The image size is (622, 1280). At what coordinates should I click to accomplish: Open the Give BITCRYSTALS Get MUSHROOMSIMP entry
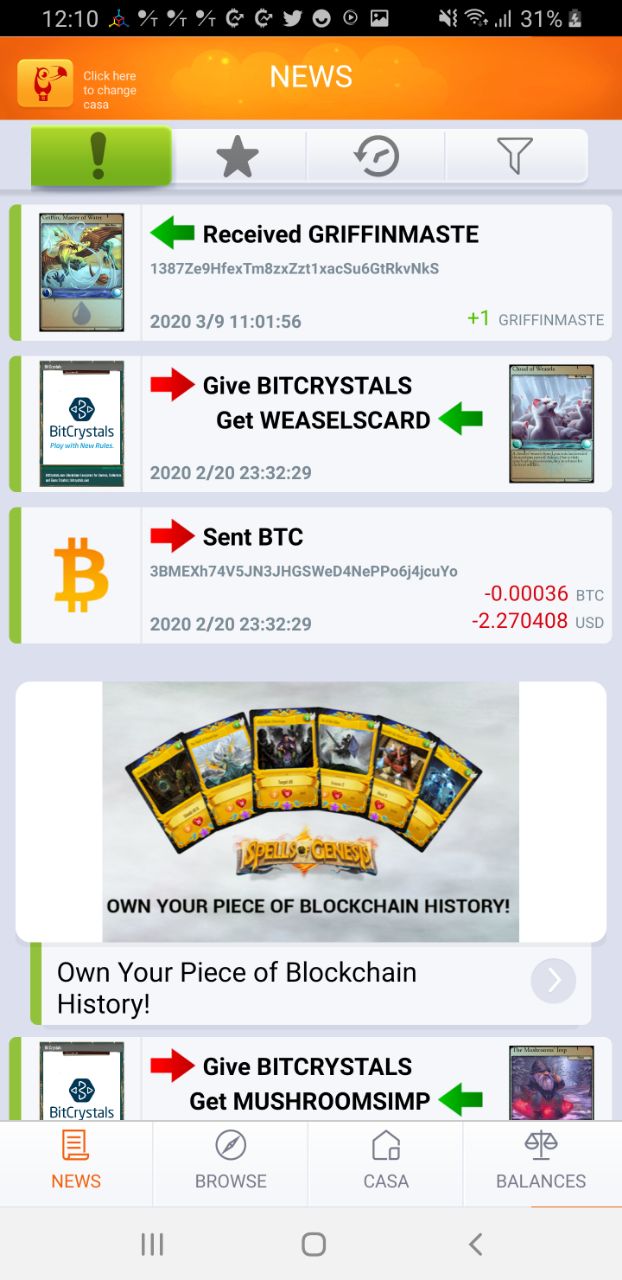[311, 1079]
